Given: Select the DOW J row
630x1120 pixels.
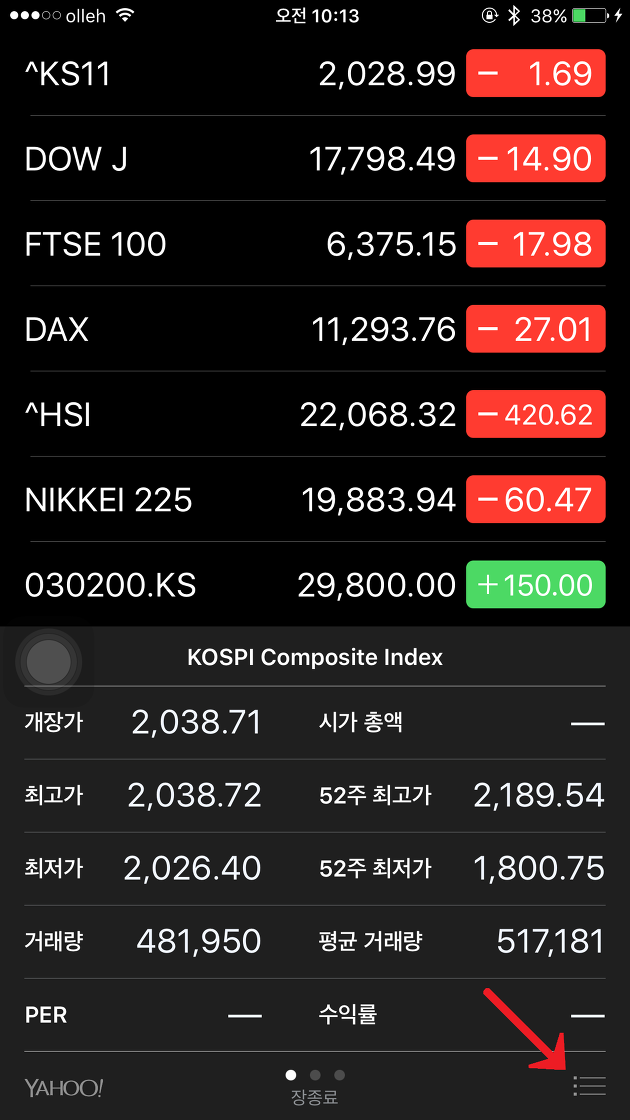Looking at the screenshot, I should click(x=315, y=159).
